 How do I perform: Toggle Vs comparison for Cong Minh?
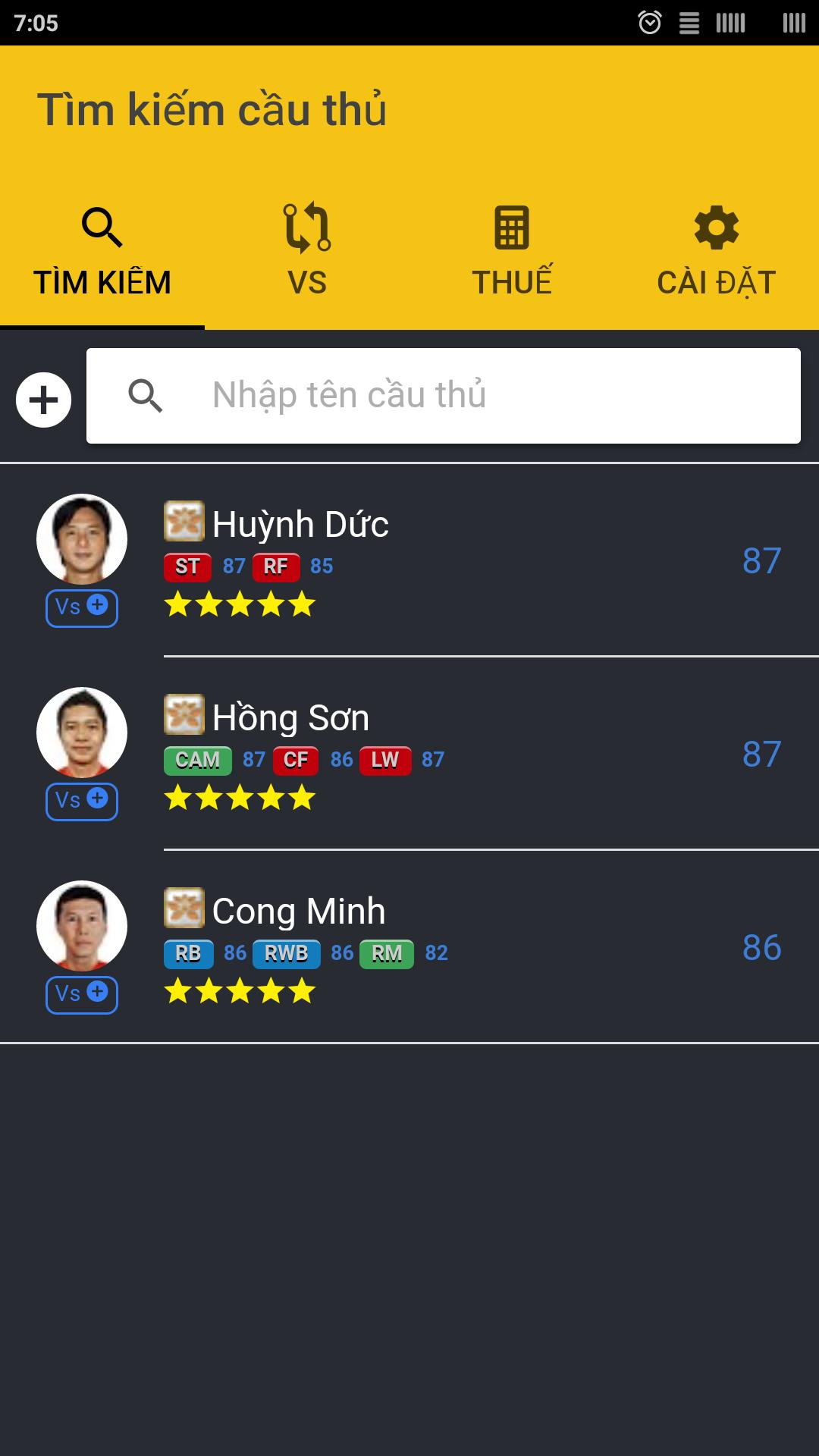coord(81,993)
